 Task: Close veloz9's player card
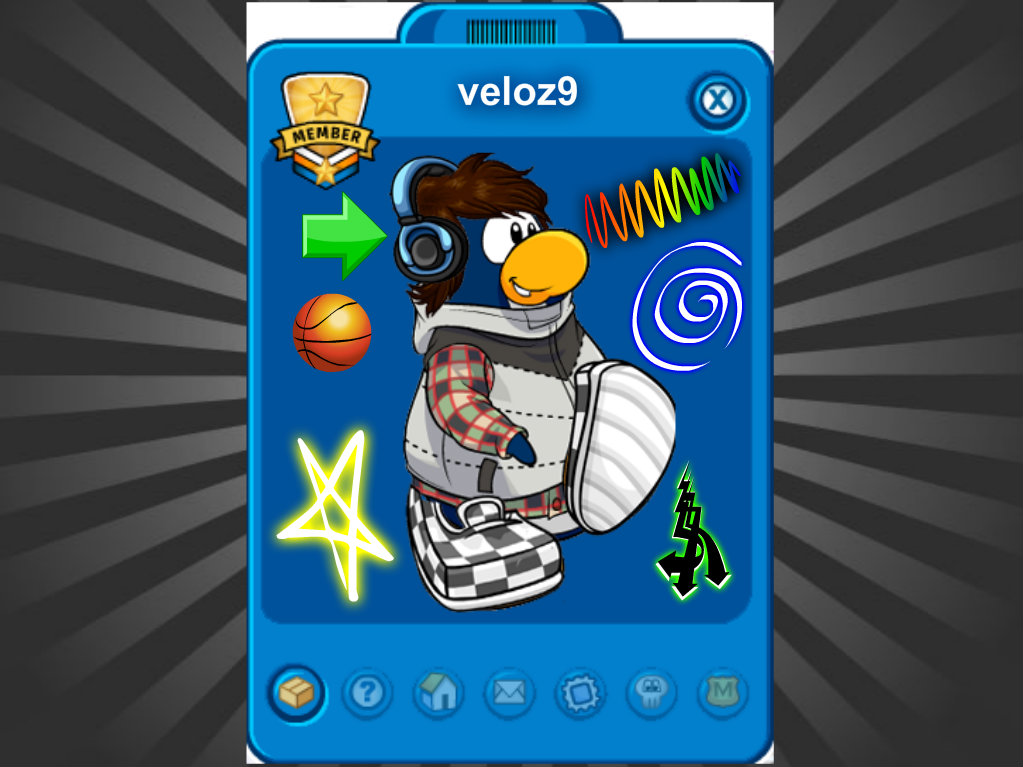[x=717, y=100]
